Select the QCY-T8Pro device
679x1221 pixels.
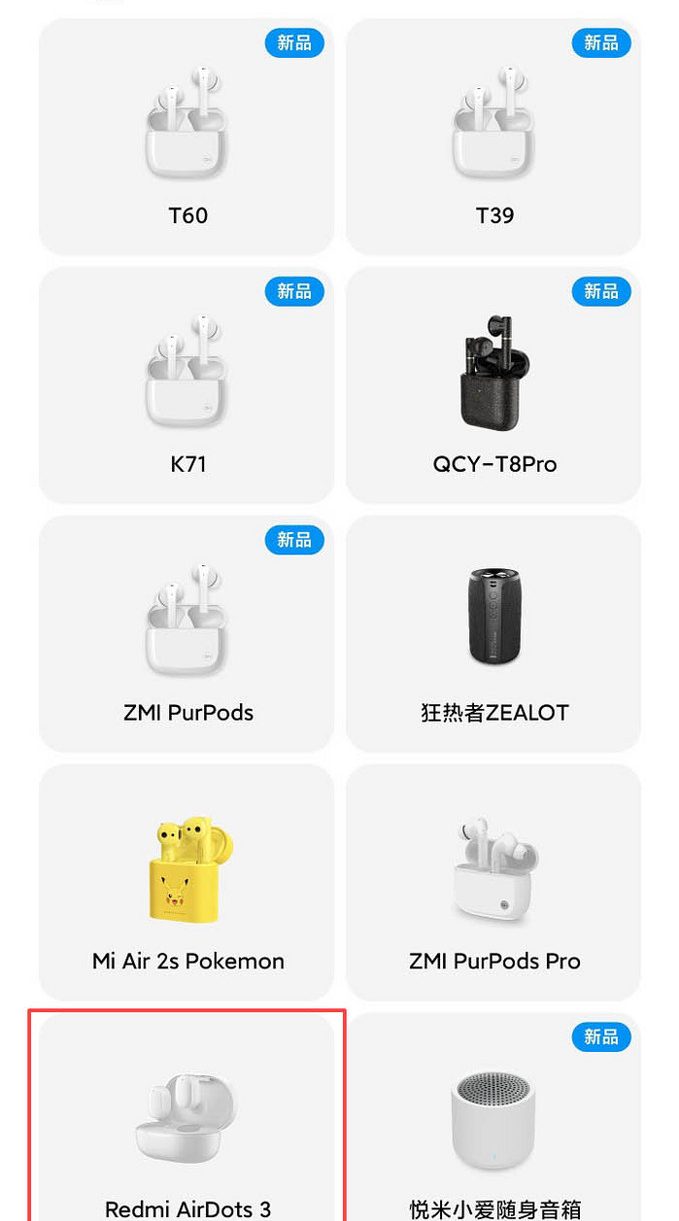pyautogui.click(x=494, y=385)
